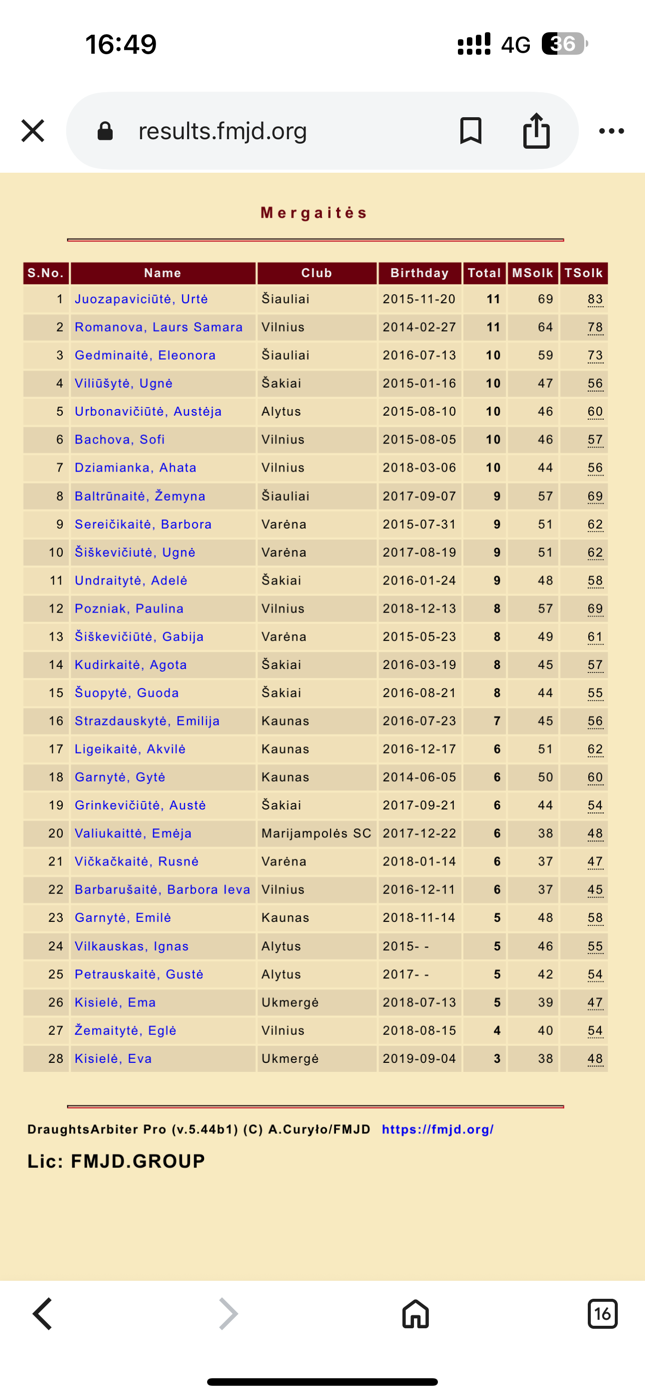The height and width of the screenshot is (1398, 645).
Task: Open player Vilkauskas, Ignas
Action: [131, 946]
